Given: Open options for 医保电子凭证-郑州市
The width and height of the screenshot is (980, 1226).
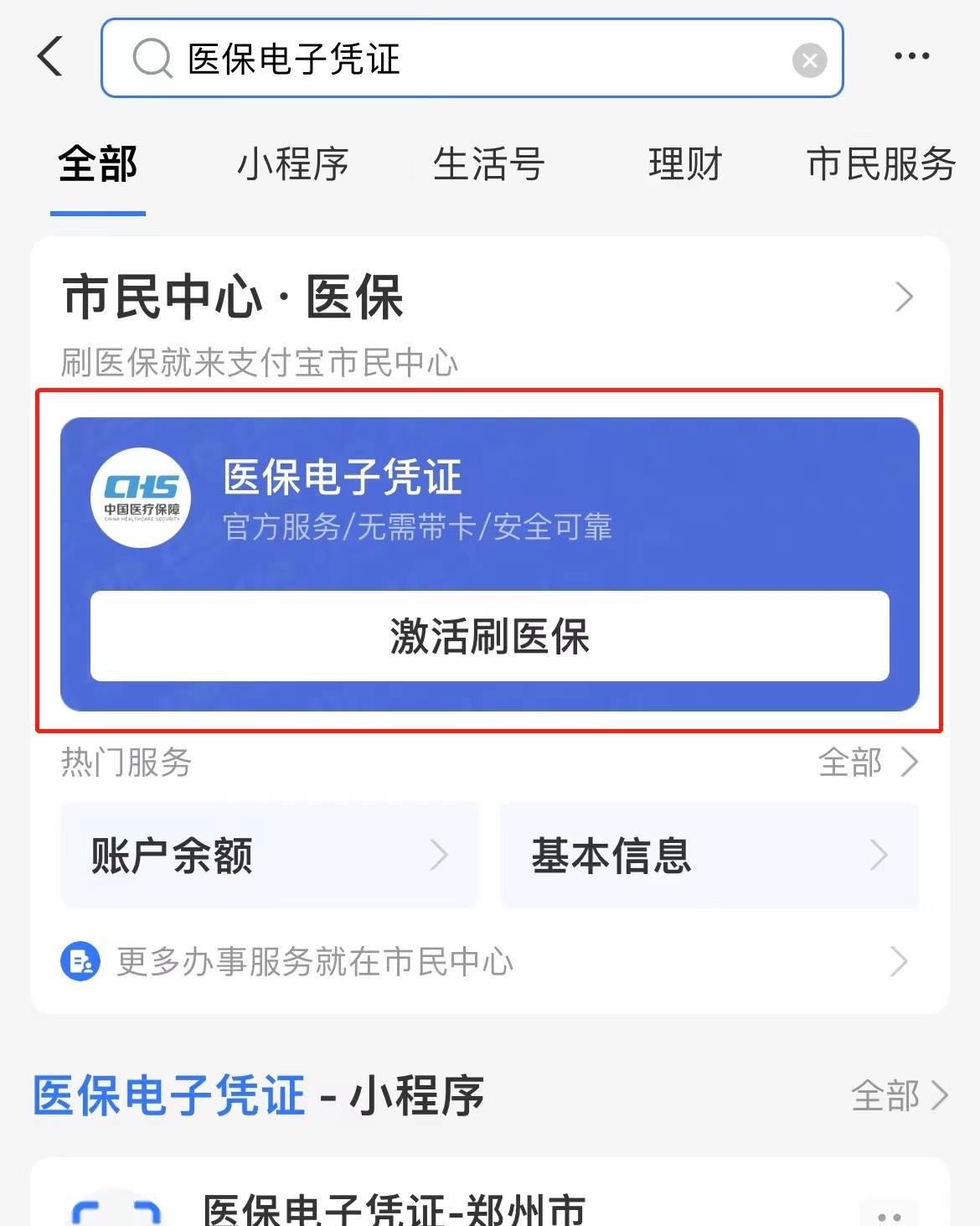Looking at the screenshot, I should coord(889,1213).
